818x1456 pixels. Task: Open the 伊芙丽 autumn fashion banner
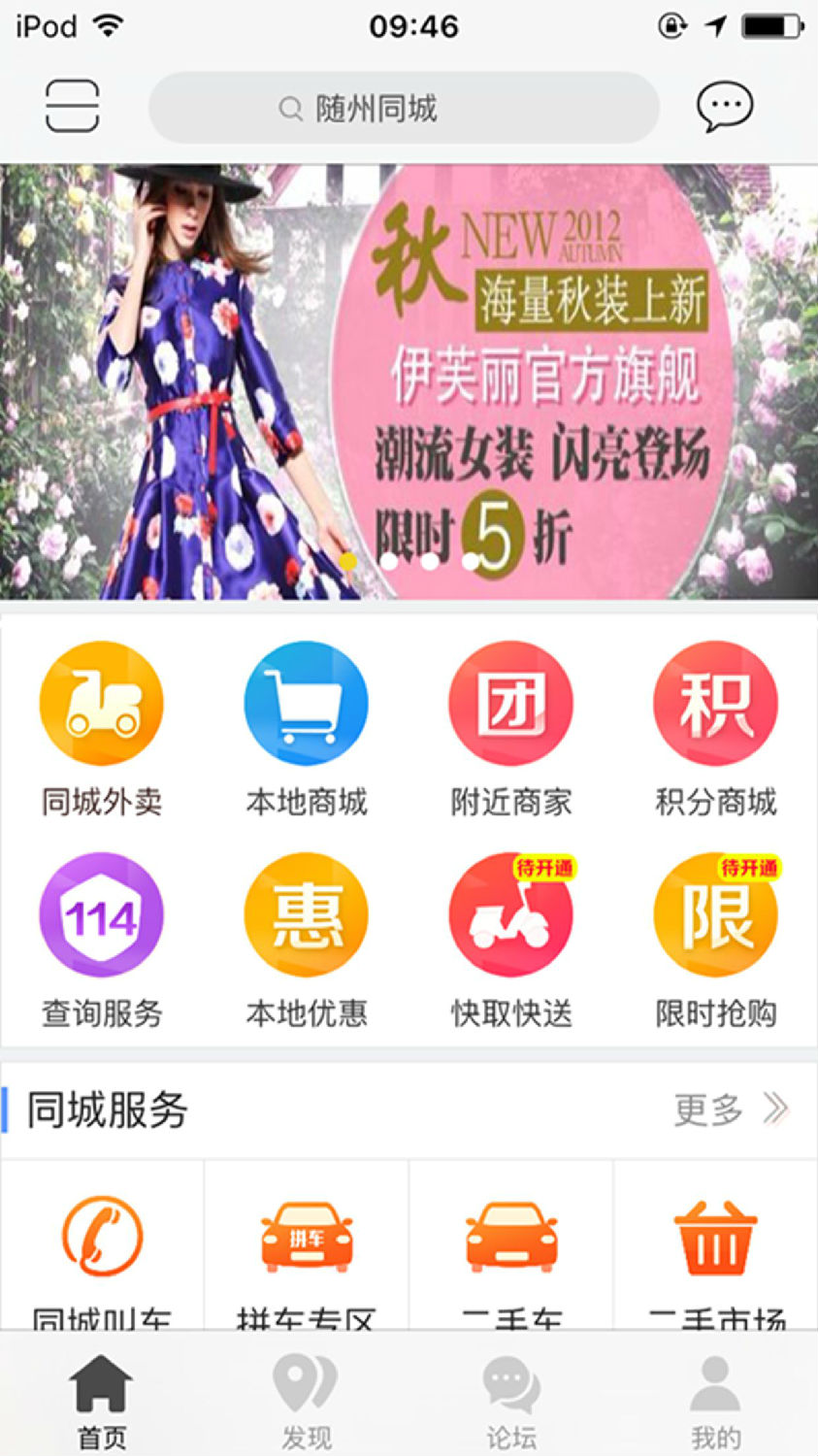(x=409, y=381)
